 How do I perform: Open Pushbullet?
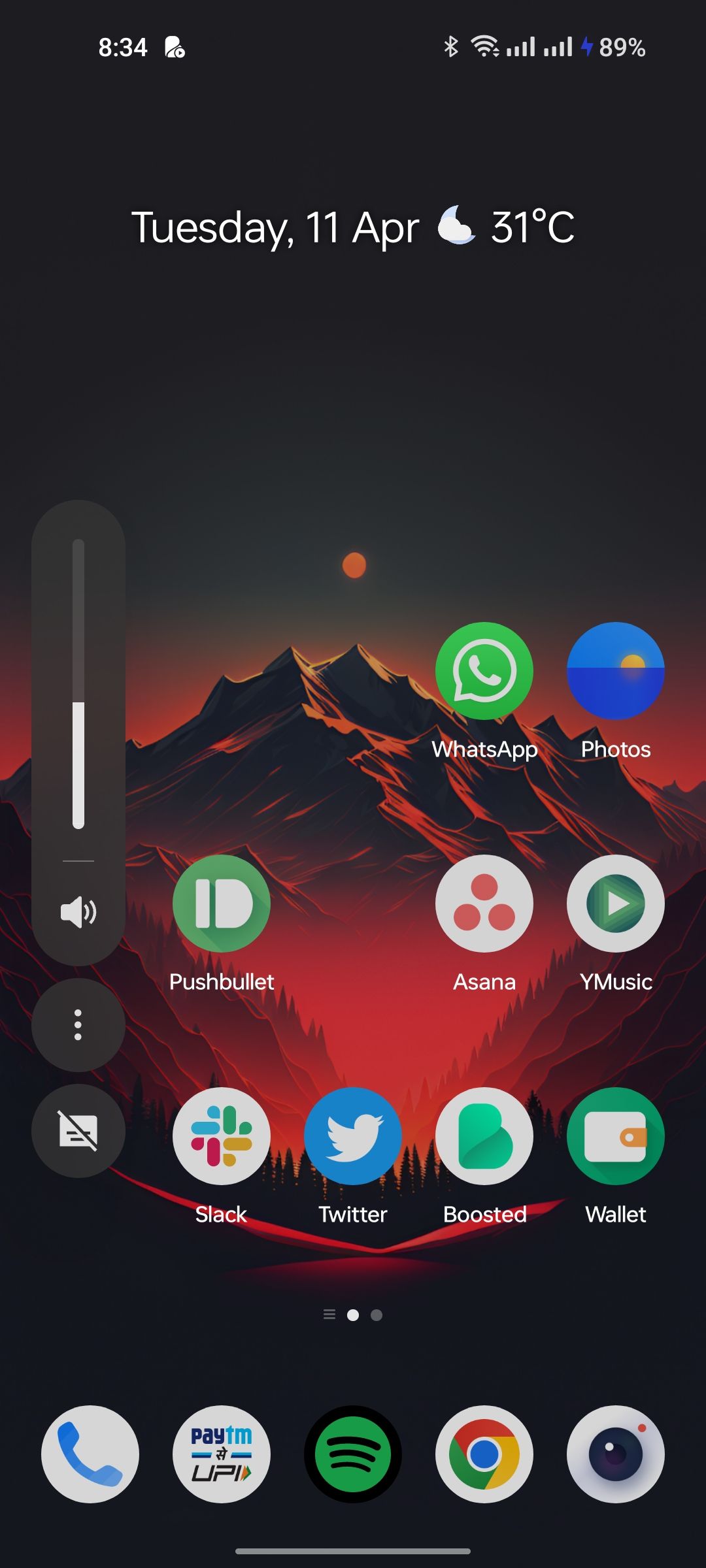click(221, 904)
